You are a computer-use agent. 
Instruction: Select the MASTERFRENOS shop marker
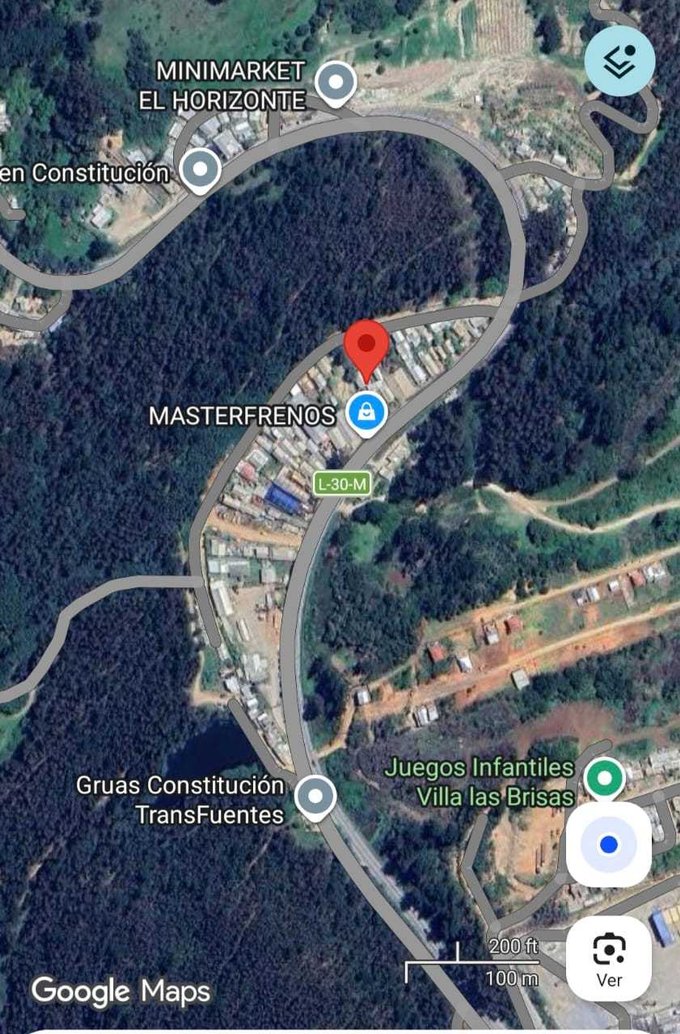(x=366, y=412)
